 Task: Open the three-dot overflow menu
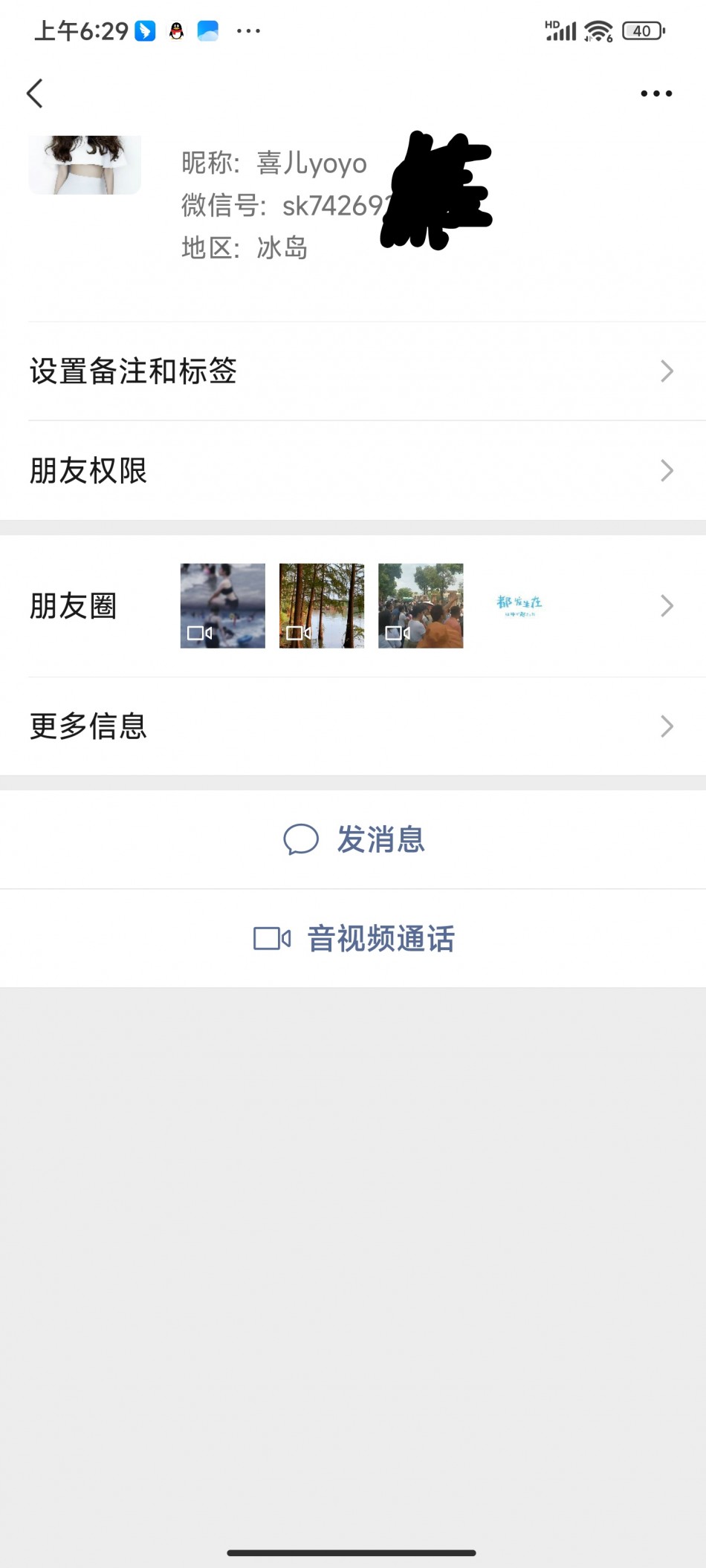pos(656,94)
